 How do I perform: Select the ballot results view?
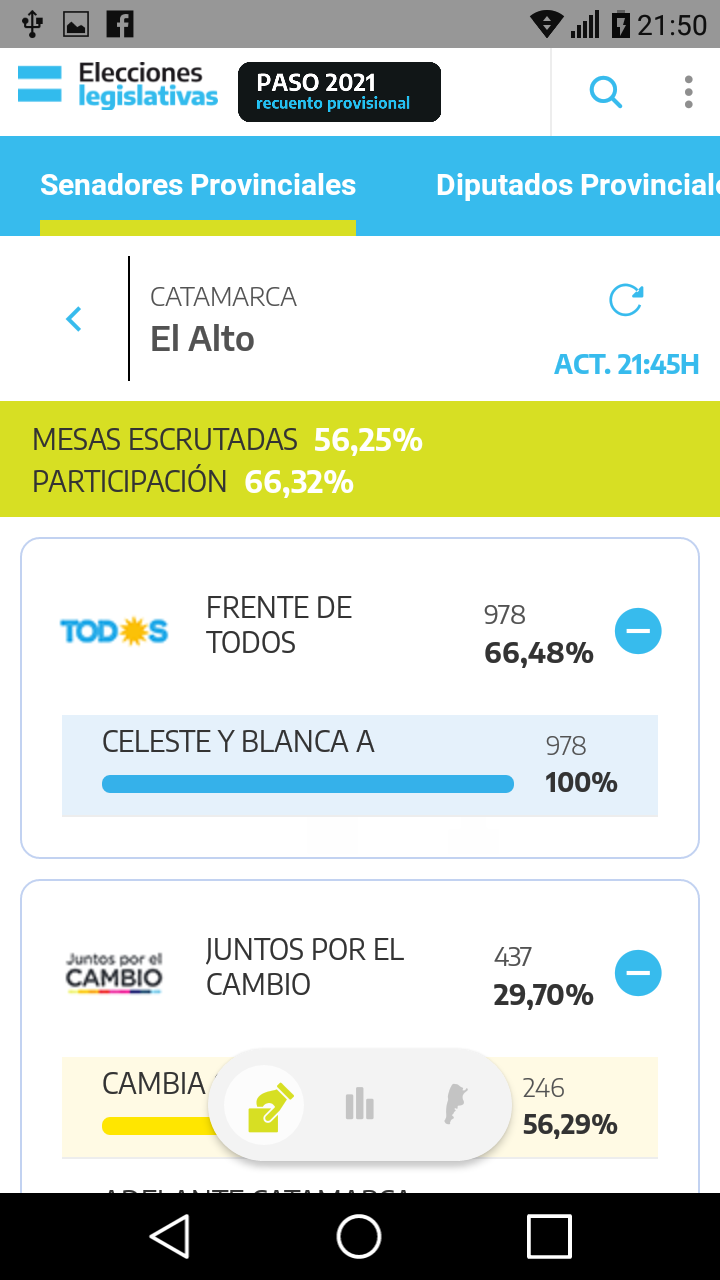tap(264, 1106)
